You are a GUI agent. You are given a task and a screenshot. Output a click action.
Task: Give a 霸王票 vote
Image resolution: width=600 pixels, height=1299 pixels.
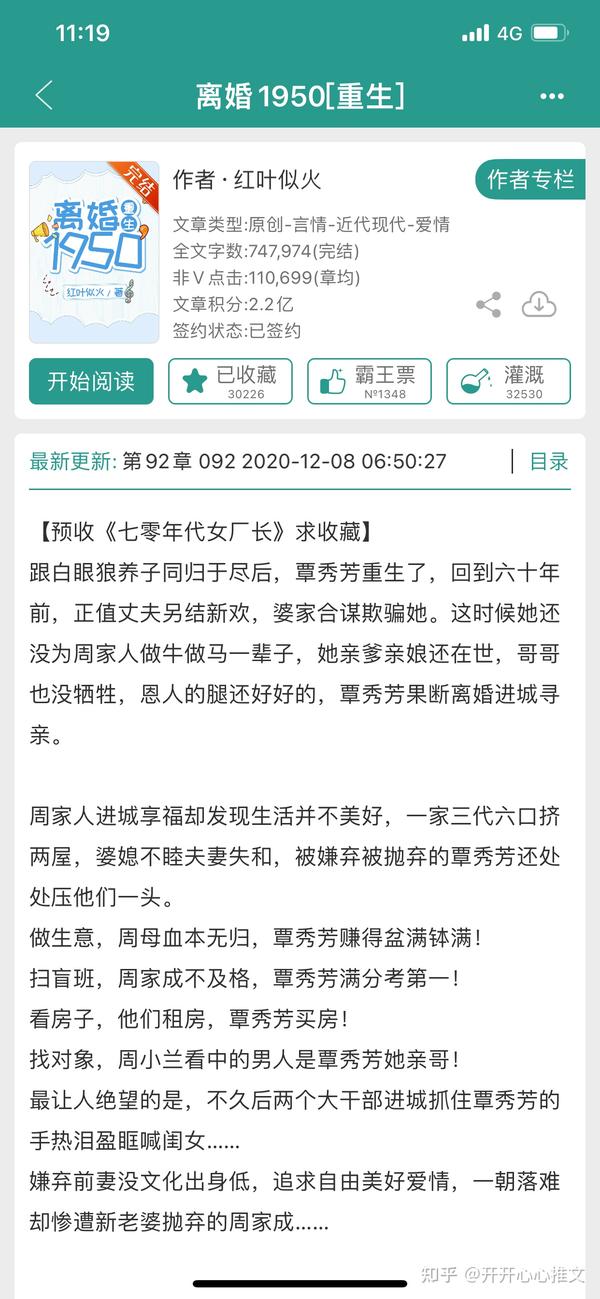369,382
